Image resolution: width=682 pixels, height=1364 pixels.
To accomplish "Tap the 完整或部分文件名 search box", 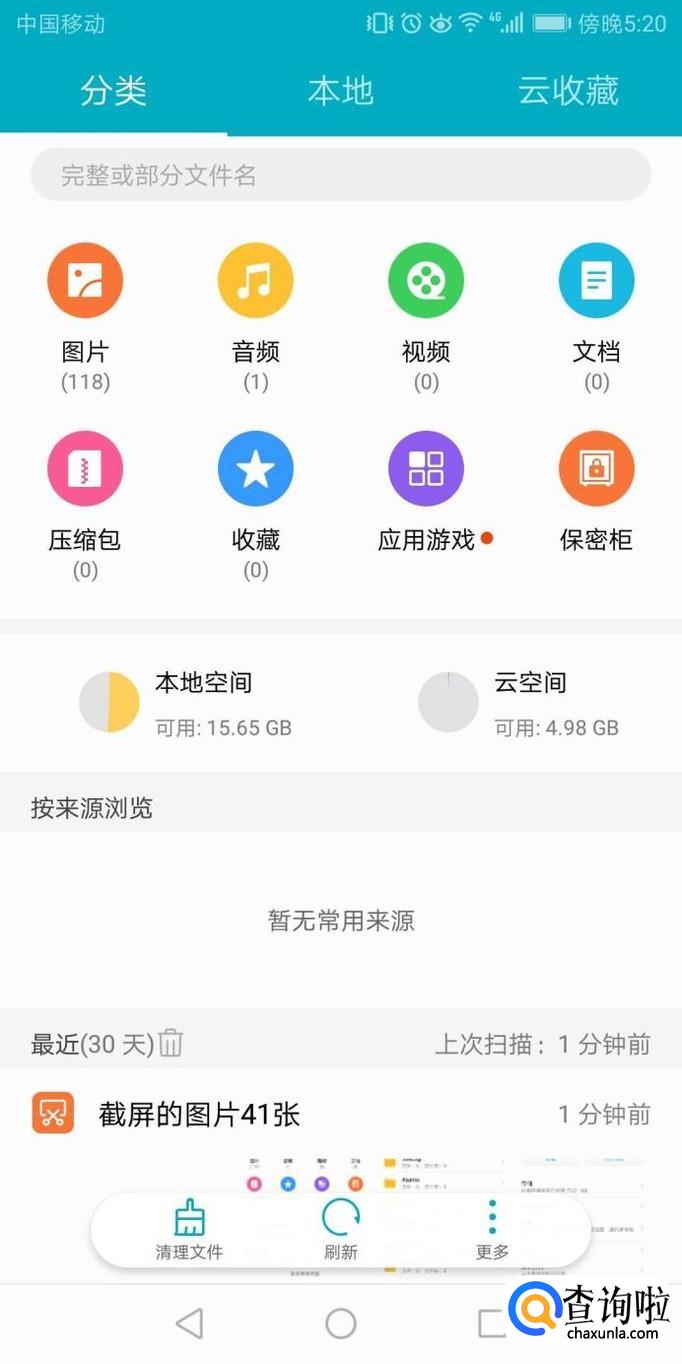I will (340, 176).
